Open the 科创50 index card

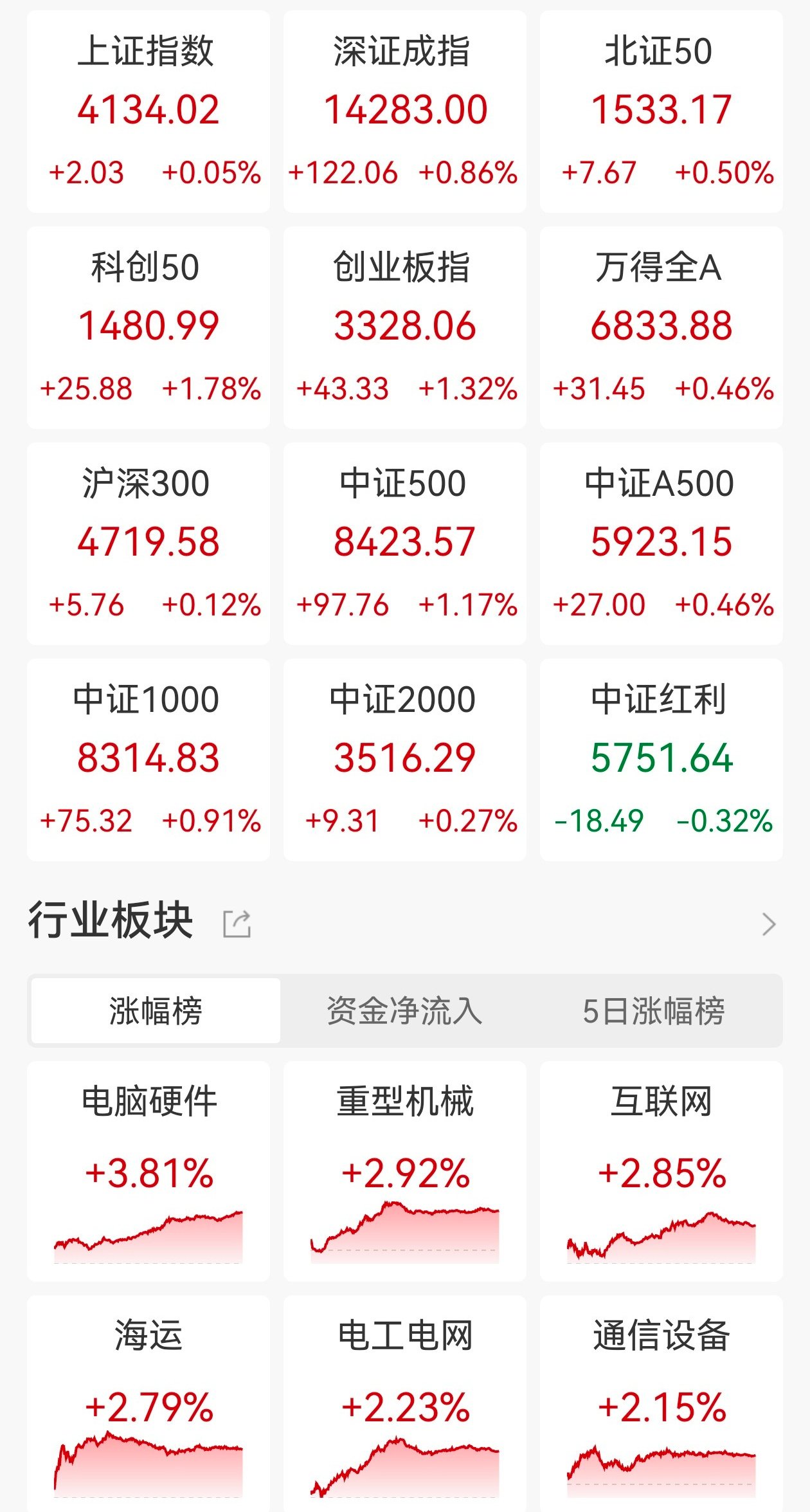pos(148,327)
